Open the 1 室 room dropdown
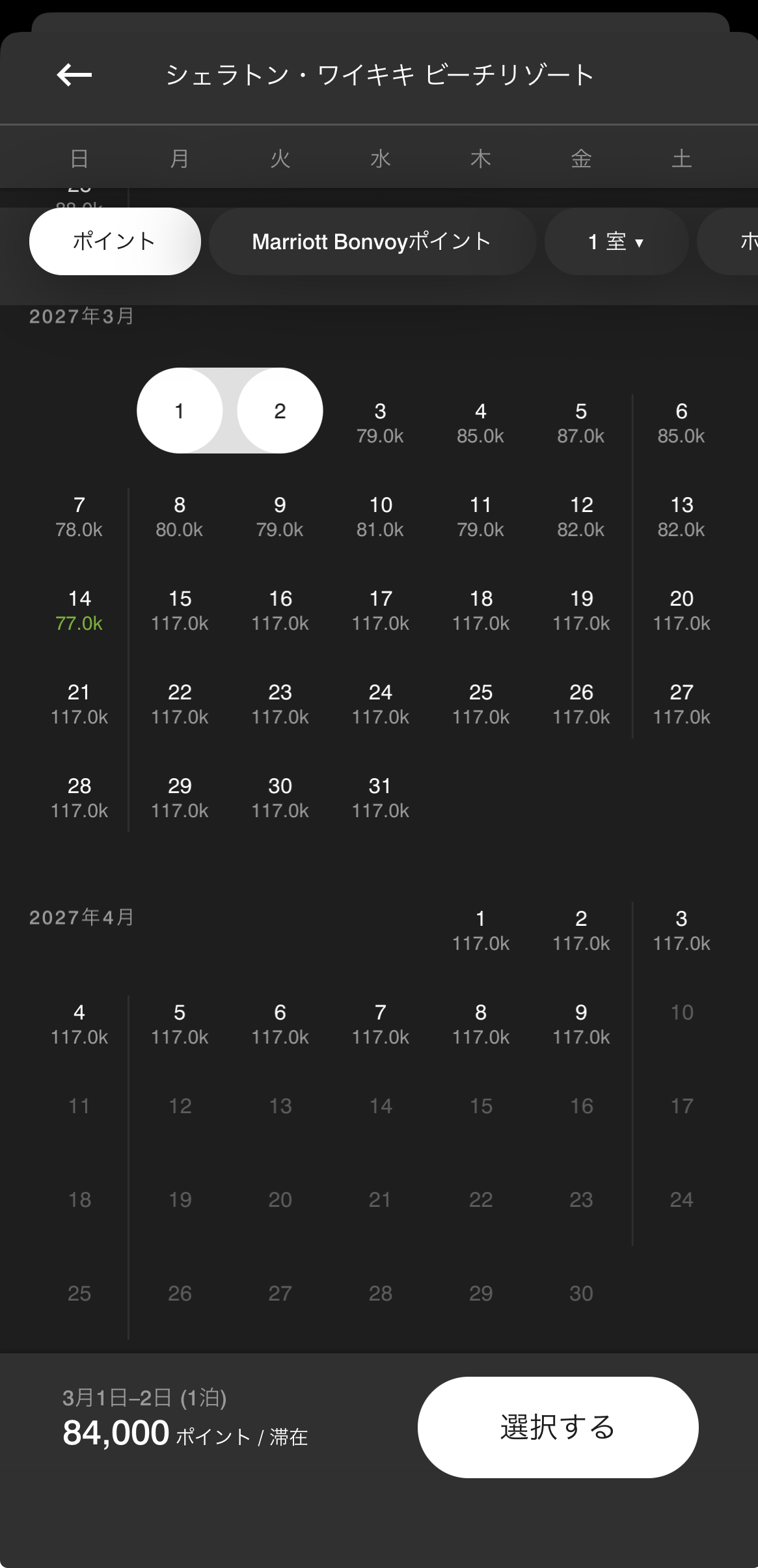The image size is (758, 1568). point(616,241)
